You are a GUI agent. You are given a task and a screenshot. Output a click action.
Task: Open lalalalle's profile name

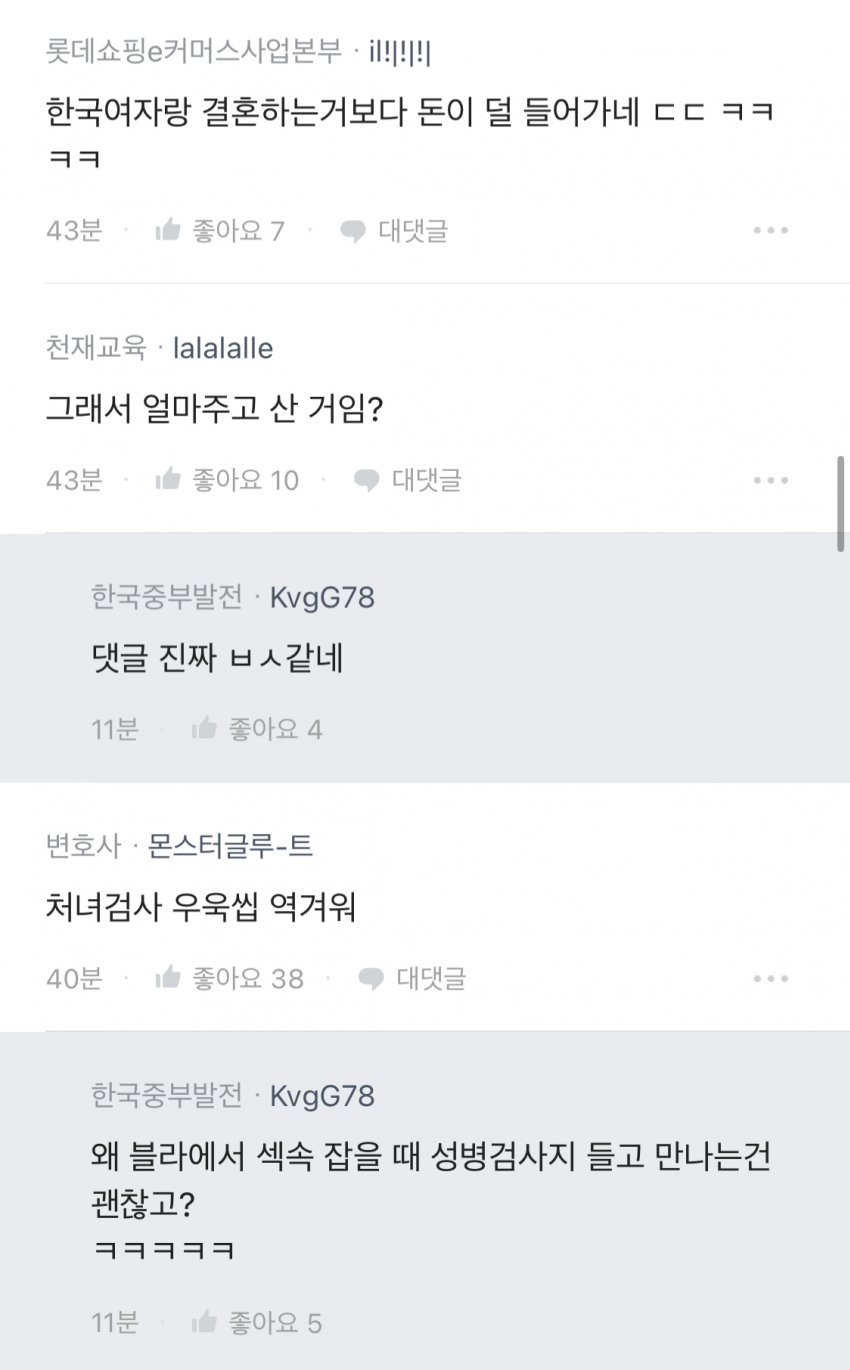pyautogui.click(x=222, y=350)
